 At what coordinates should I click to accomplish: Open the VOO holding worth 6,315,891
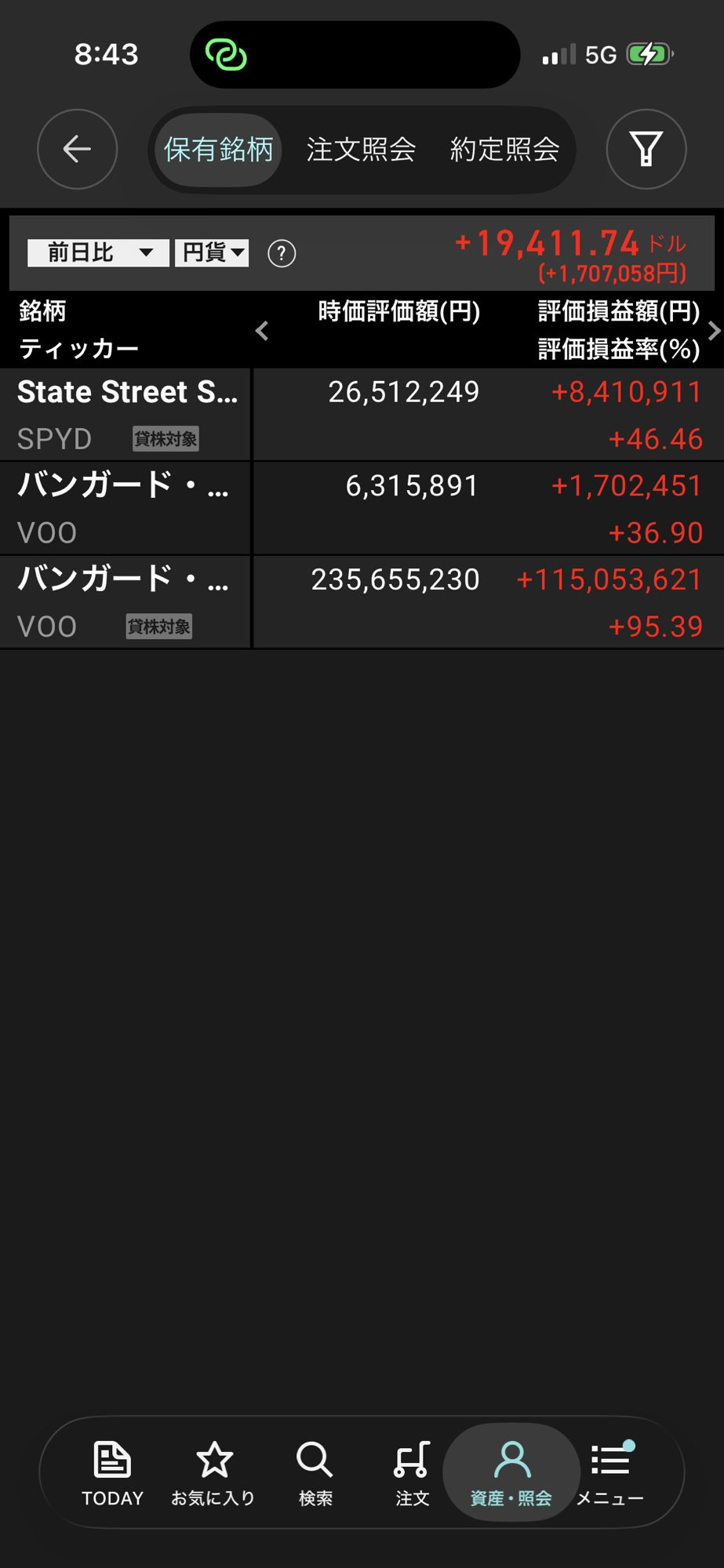pyautogui.click(x=126, y=508)
